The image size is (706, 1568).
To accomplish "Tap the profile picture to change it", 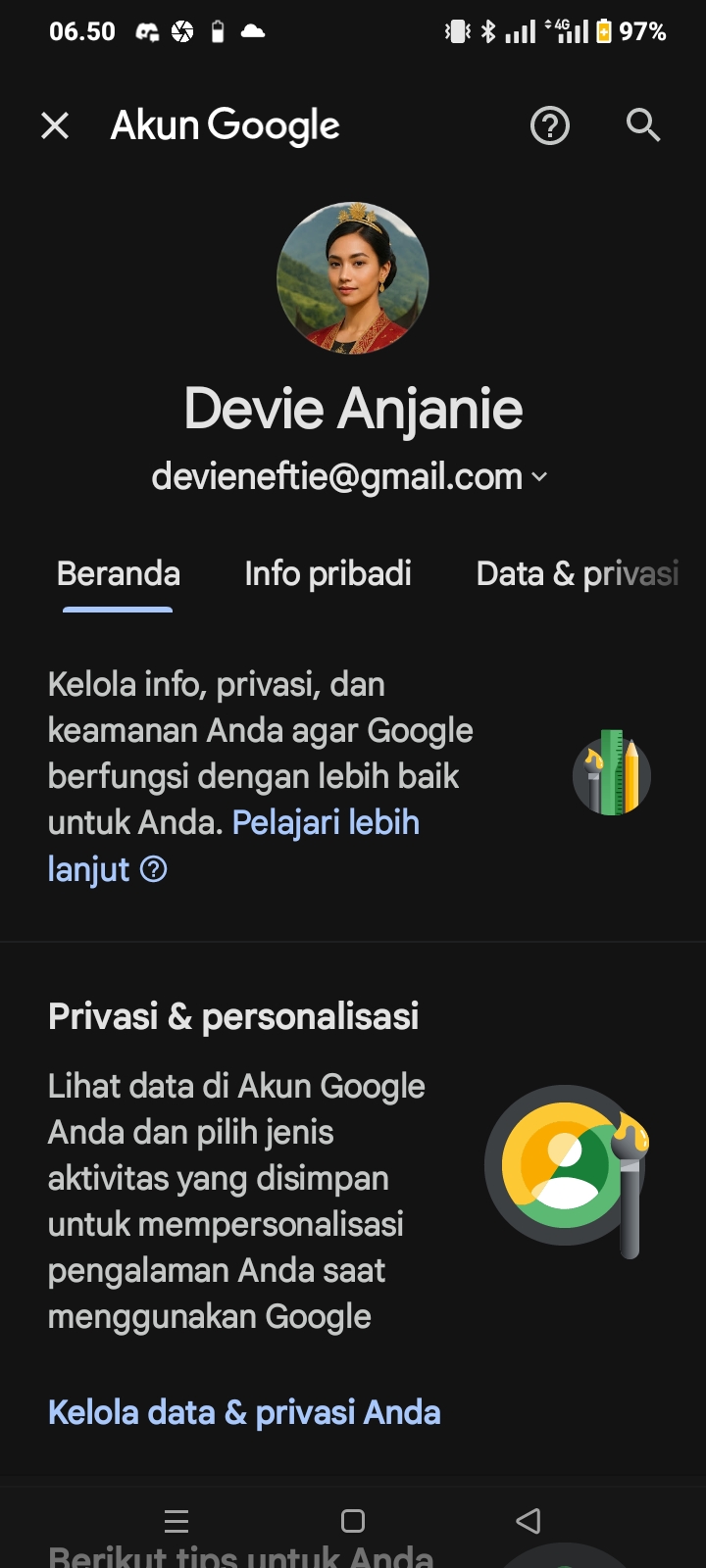I will click(353, 277).
